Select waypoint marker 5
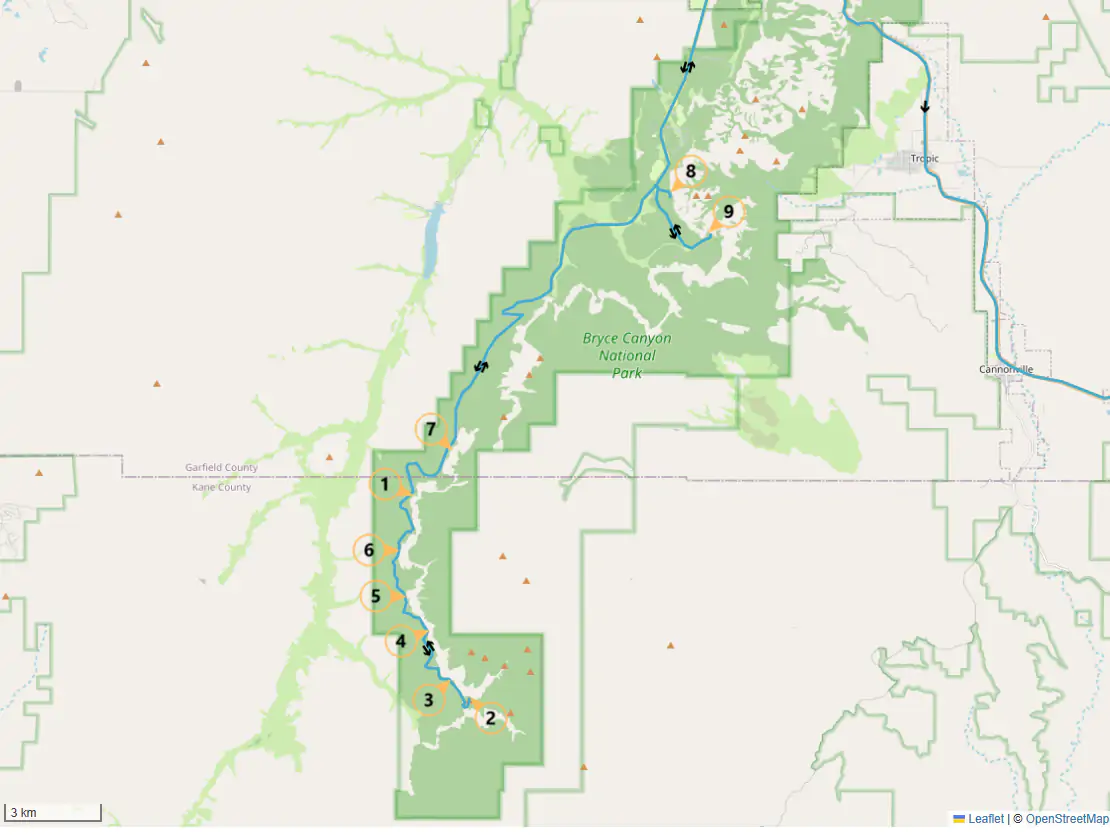Screen dimensions: 1110x835 (x=376, y=597)
